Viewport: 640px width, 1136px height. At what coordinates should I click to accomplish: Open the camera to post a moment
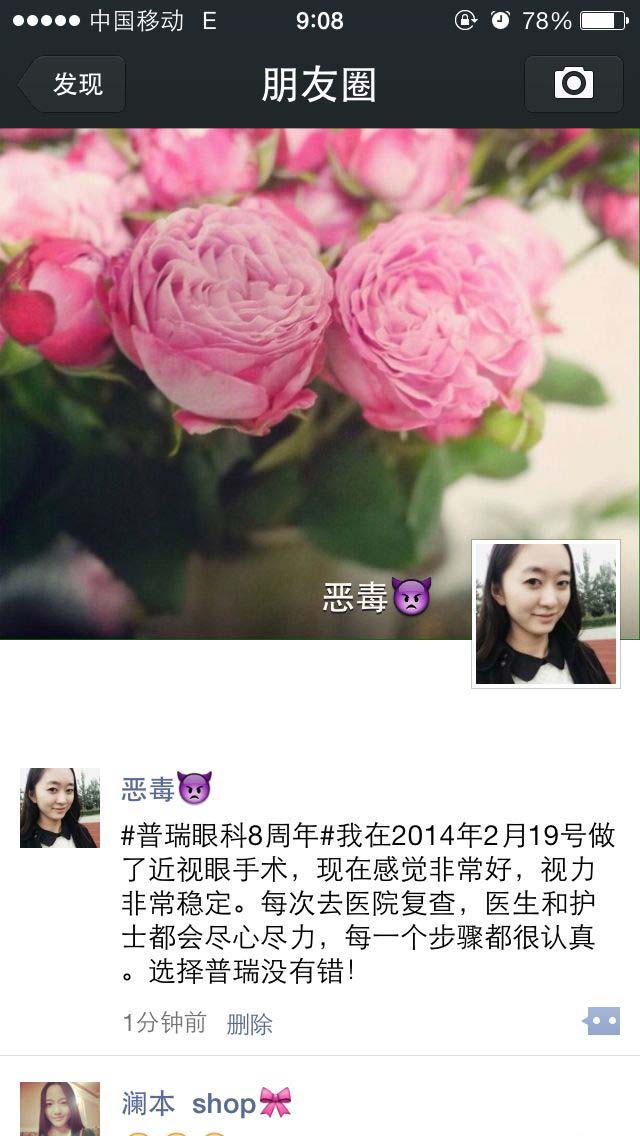coord(574,83)
